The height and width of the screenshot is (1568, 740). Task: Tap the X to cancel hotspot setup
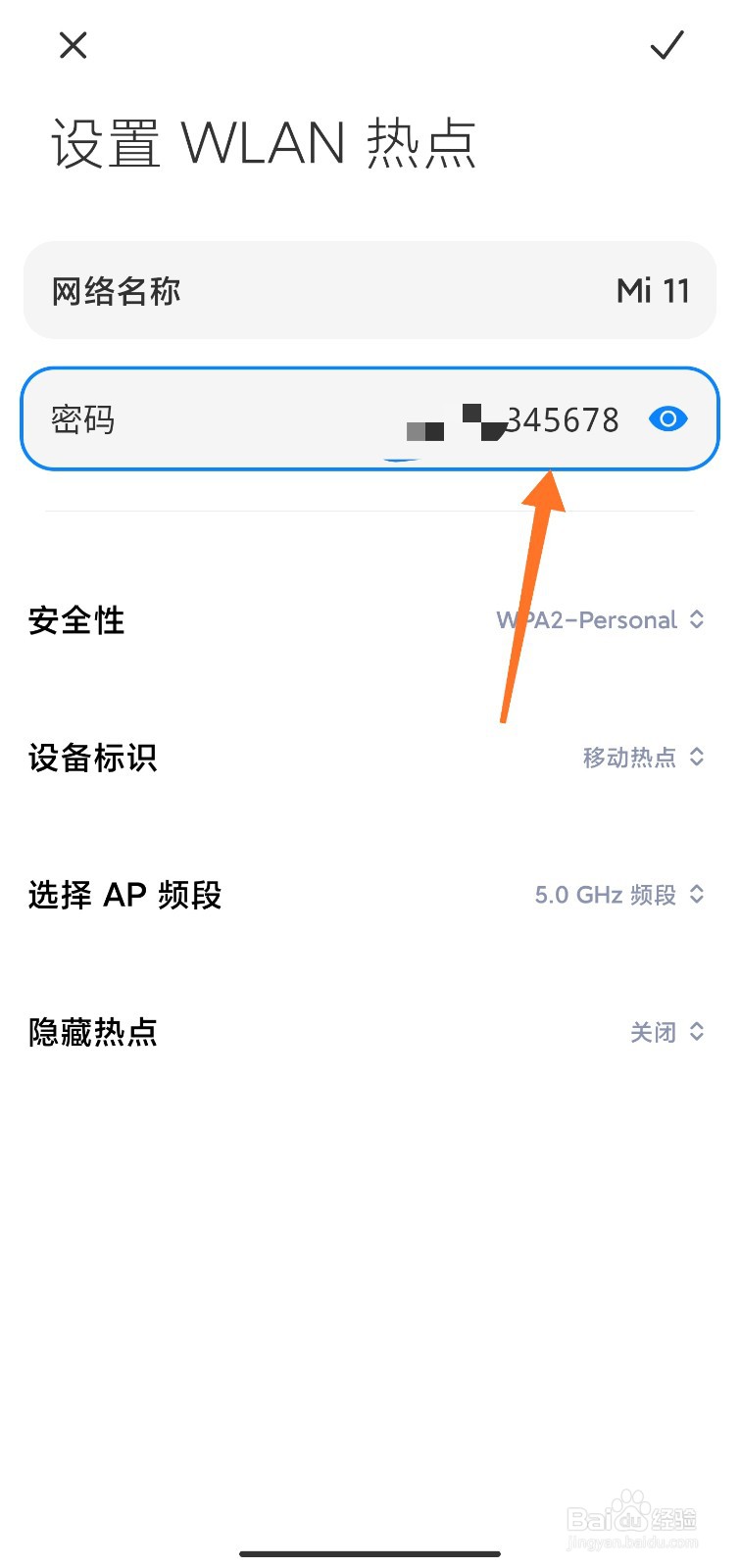(72, 45)
